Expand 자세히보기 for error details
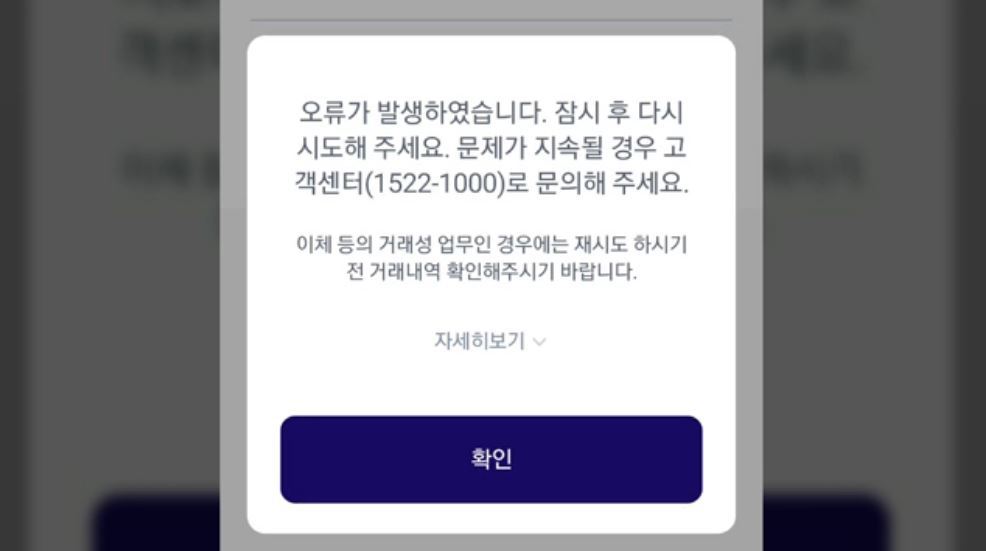Image resolution: width=986 pixels, height=551 pixels. 490,341
